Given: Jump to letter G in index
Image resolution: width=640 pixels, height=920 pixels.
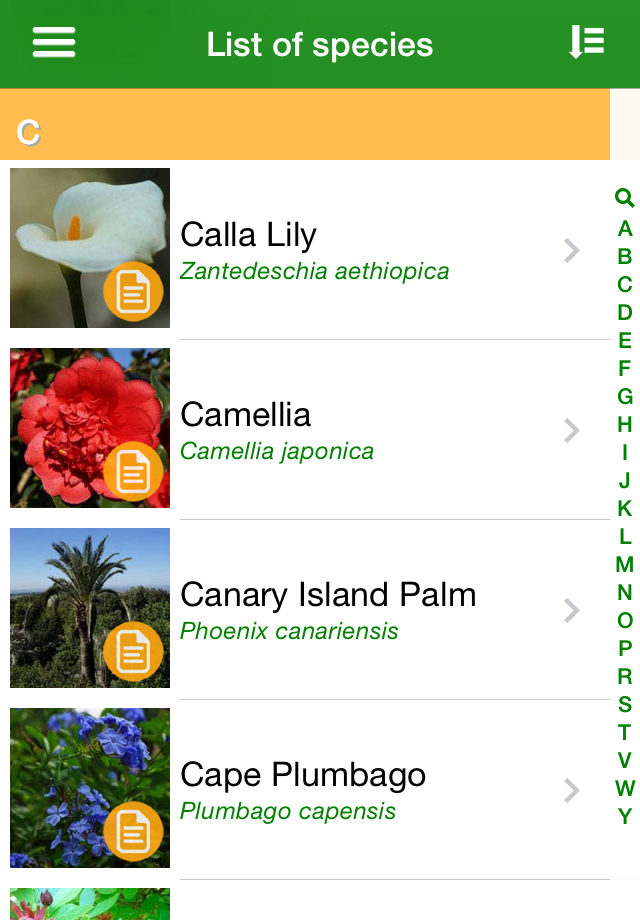Looking at the screenshot, I should click(625, 397).
